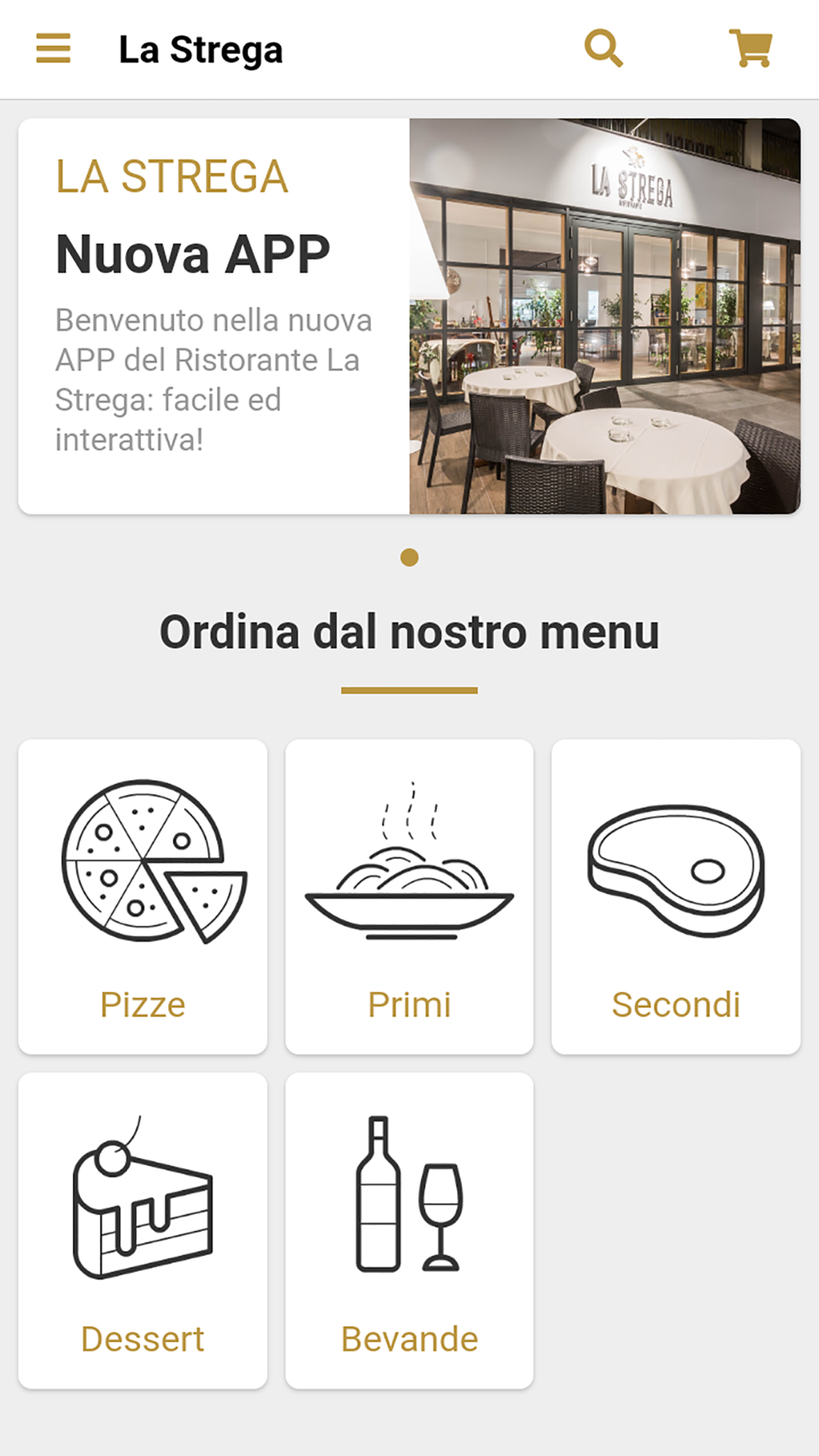The image size is (819, 1456).
Task: Open the search magnifier icon
Action: coord(604,48)
